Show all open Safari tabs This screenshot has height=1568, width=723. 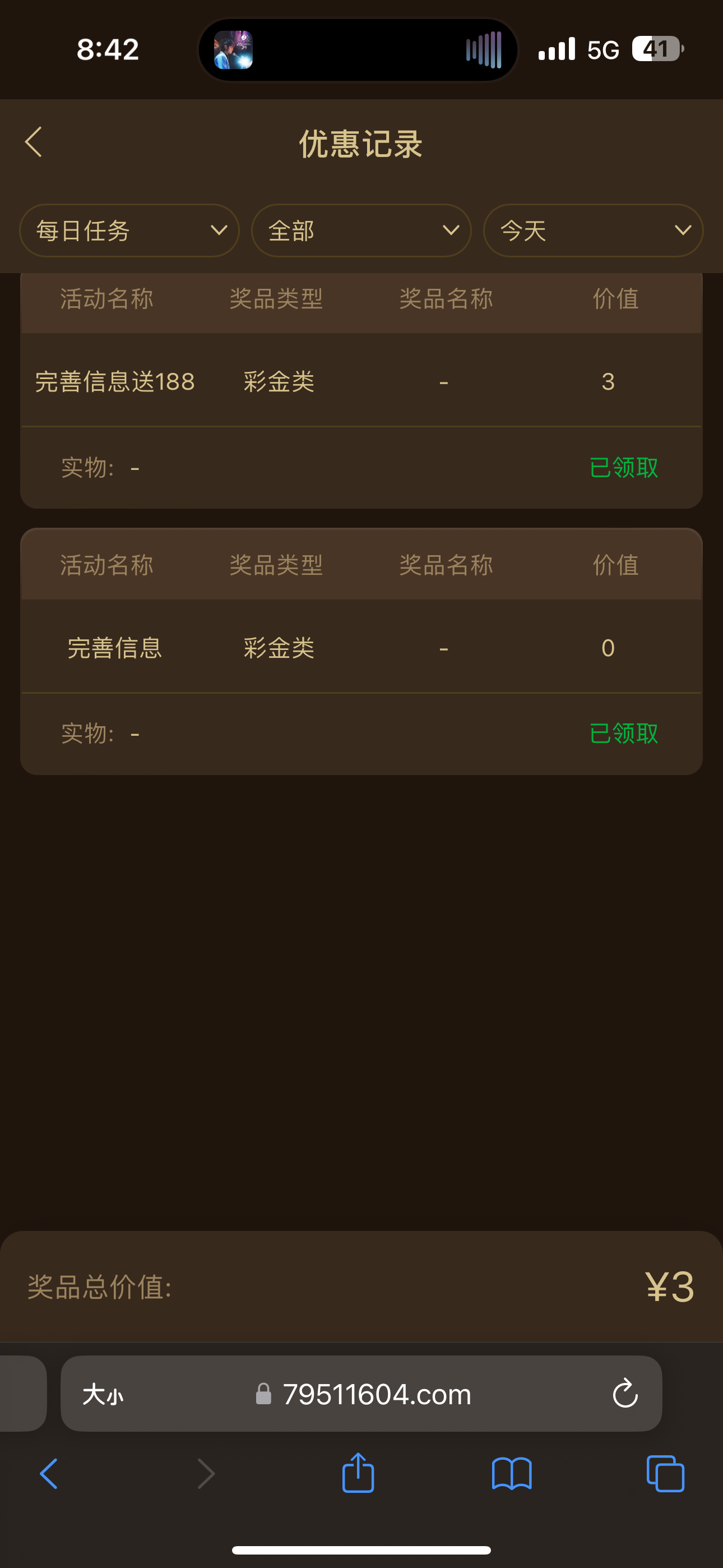(665, 1474)
